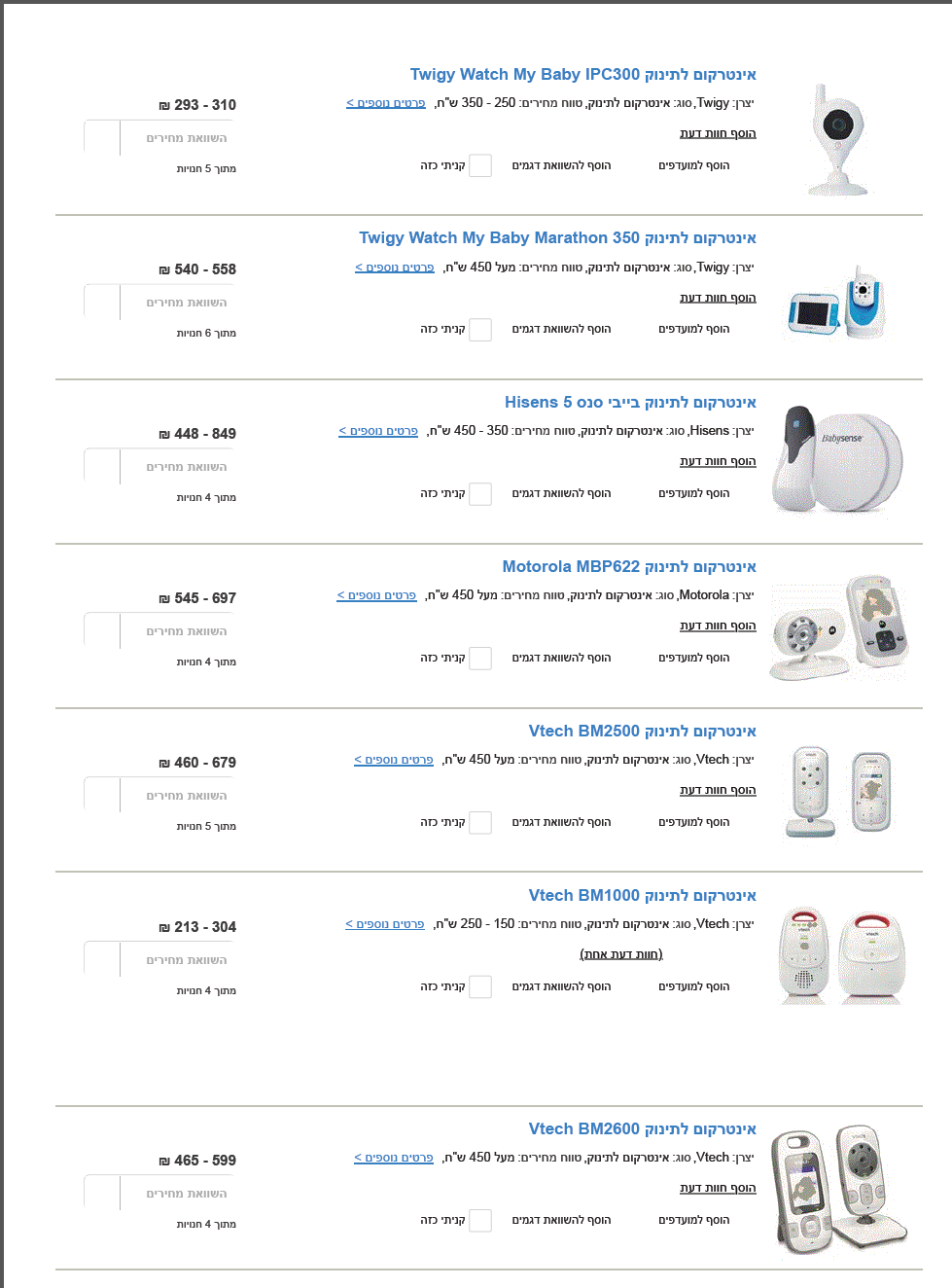
Task: Open more details for Twigy Marathon 350
Action: (394, 268)
